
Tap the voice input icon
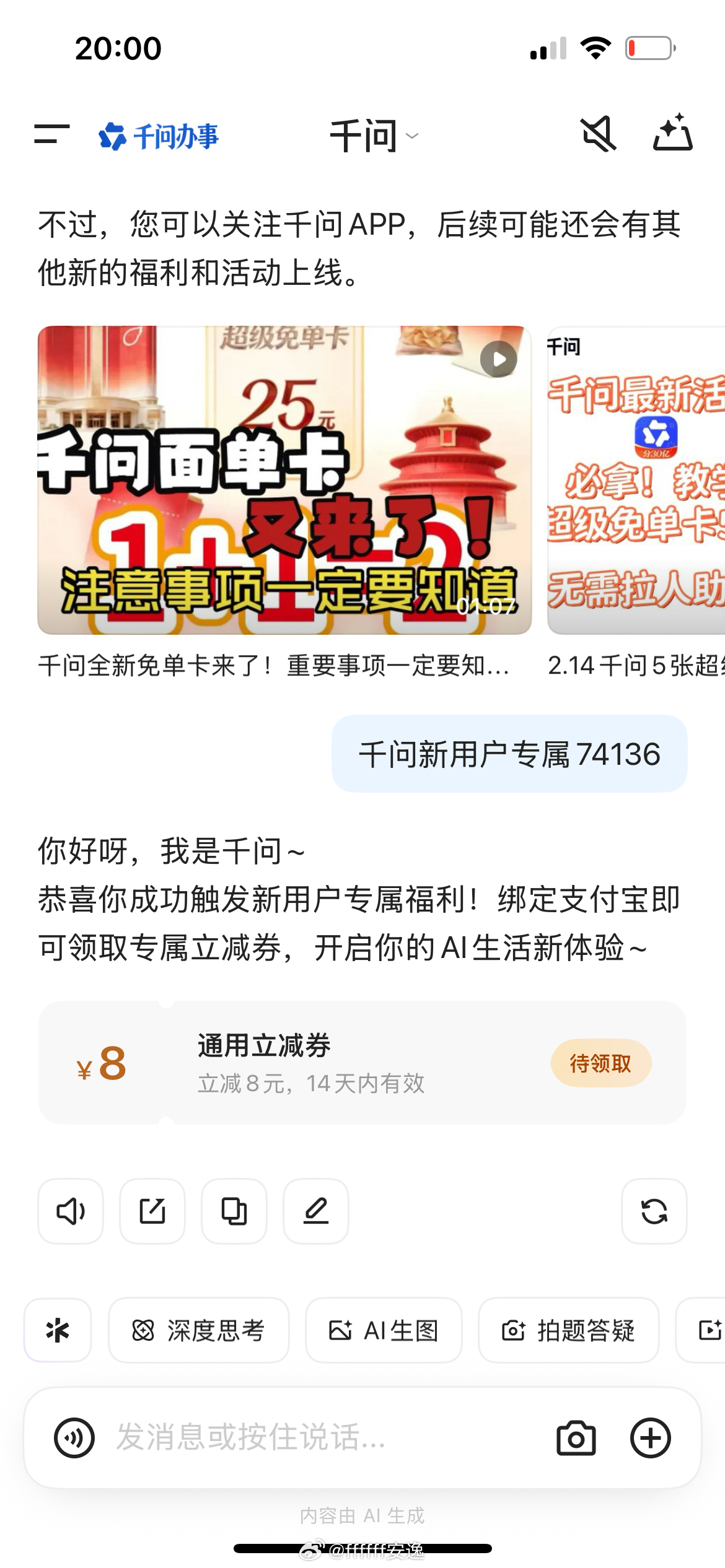[74, 1438]
